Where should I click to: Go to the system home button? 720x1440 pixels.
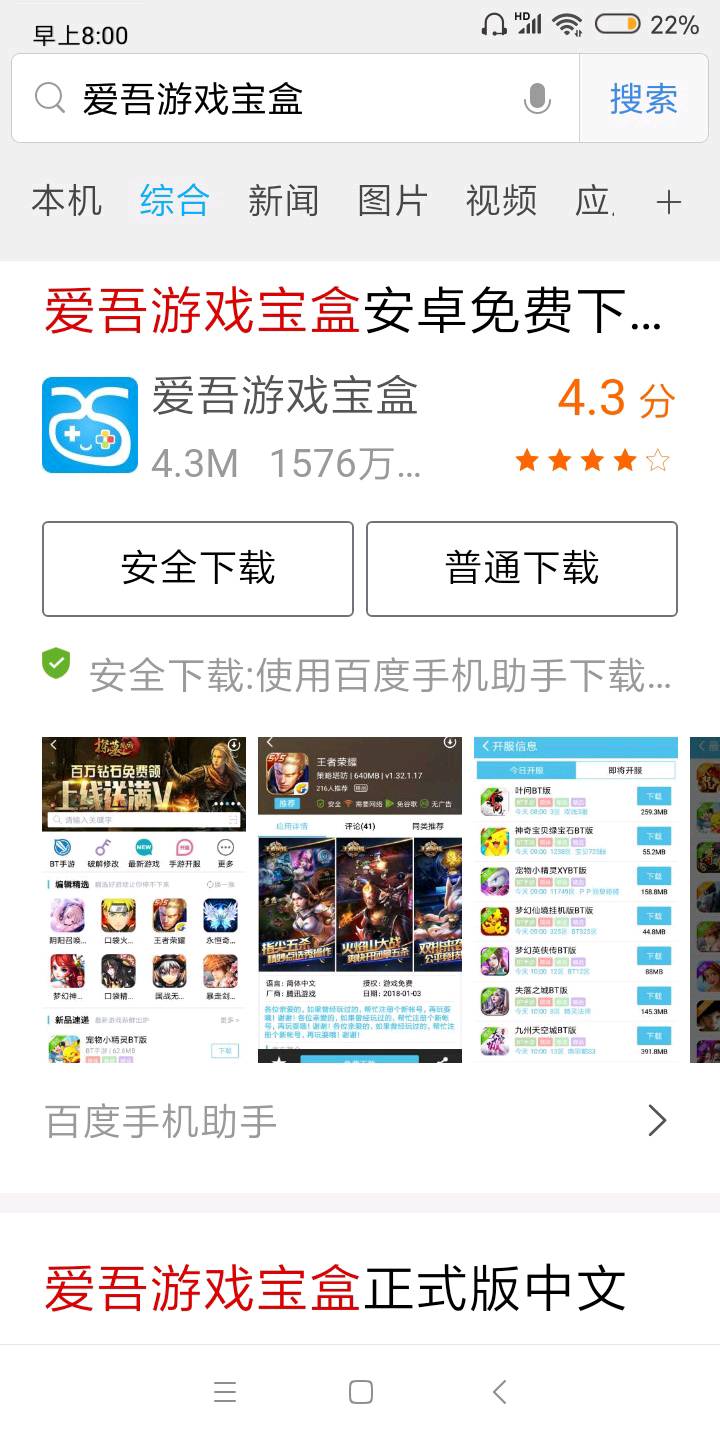pos(361,1391)
